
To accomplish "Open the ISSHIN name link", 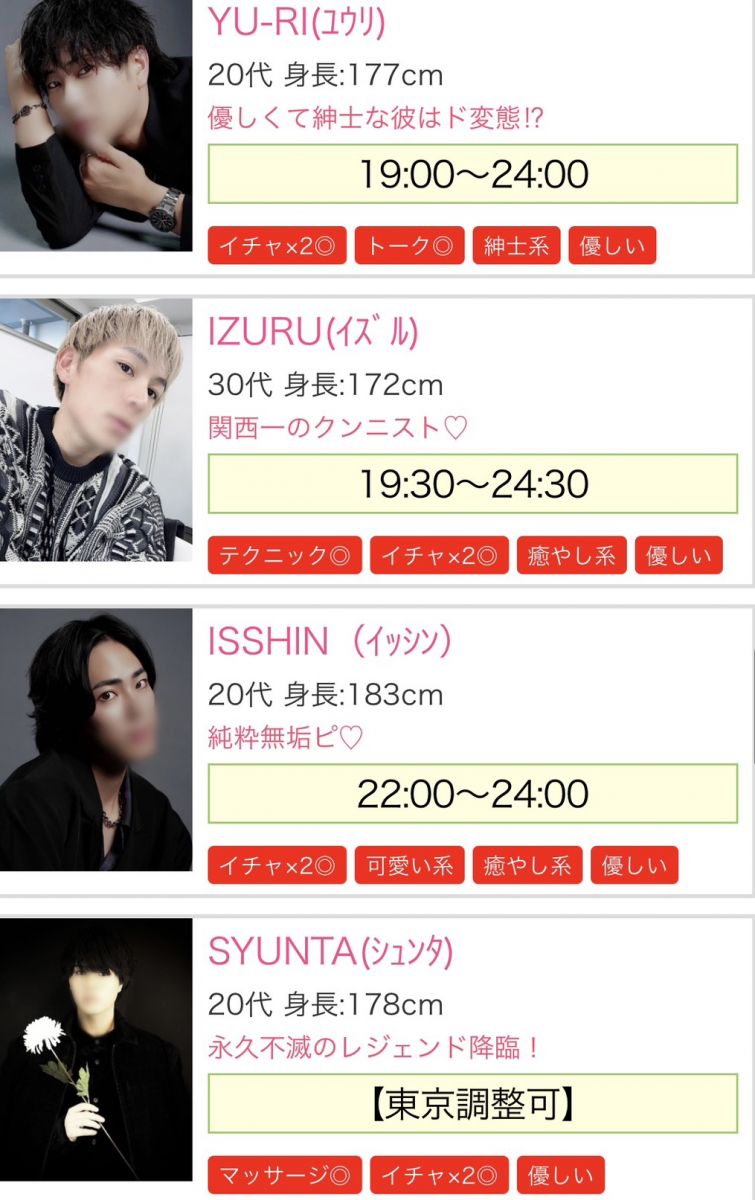I will pyautogui.click(x=330, y=642).
